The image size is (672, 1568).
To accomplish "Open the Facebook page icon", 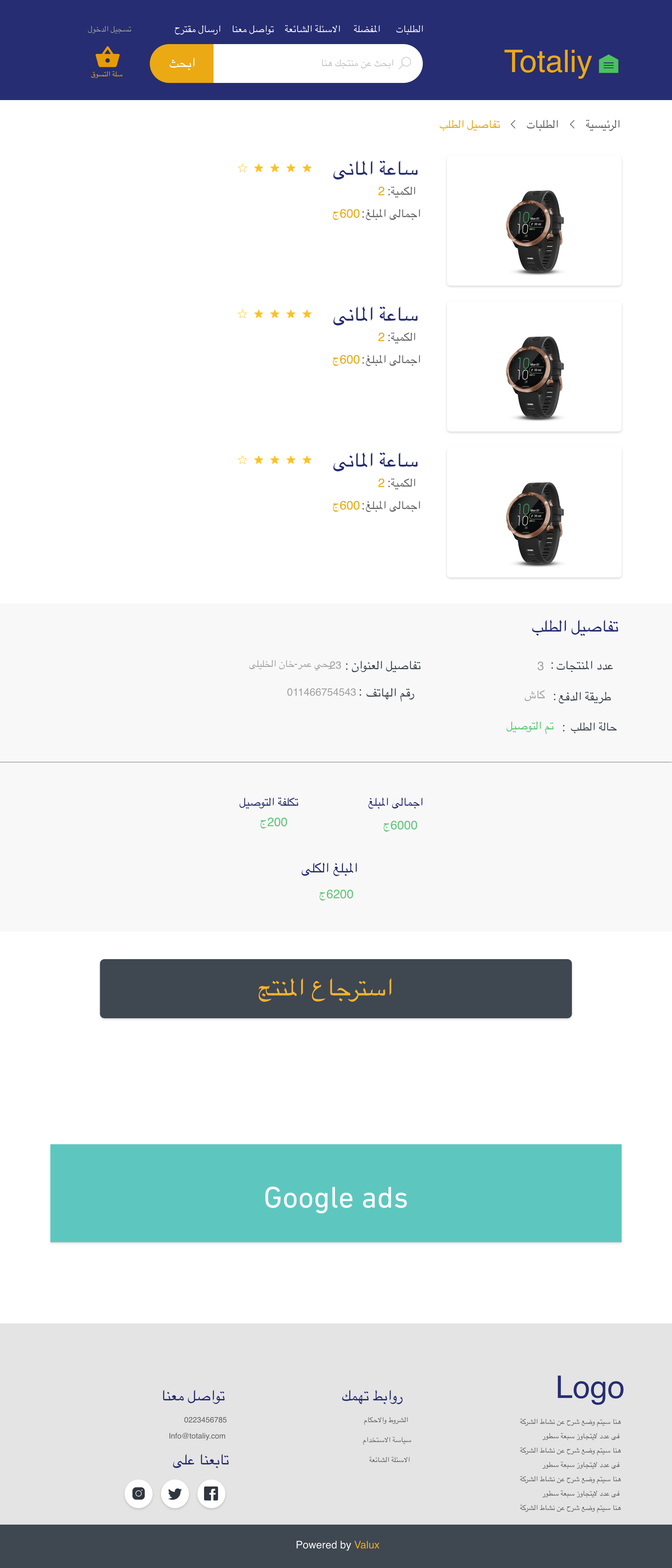I will point(211,1493).
